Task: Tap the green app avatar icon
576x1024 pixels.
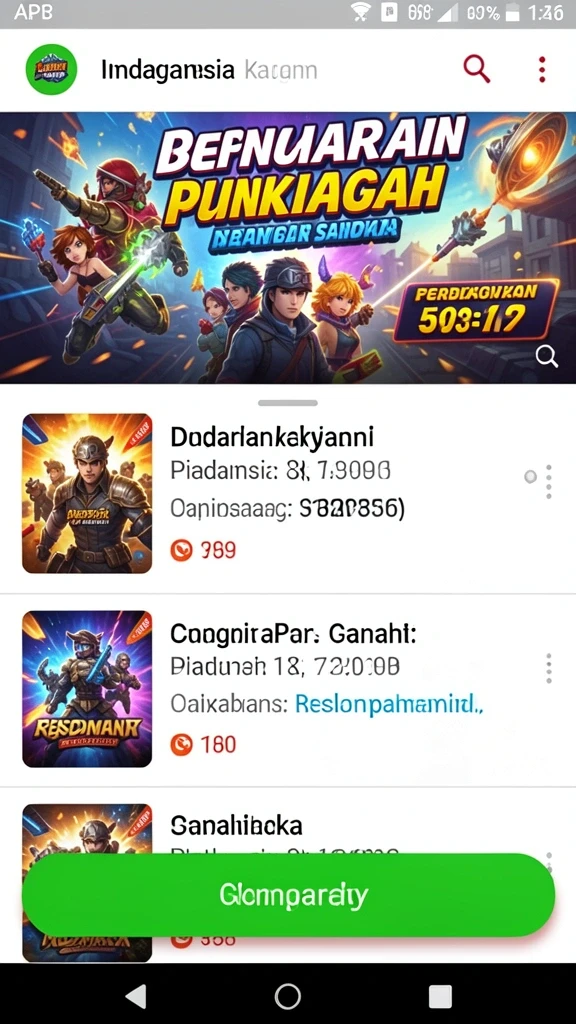Action: 51,69
